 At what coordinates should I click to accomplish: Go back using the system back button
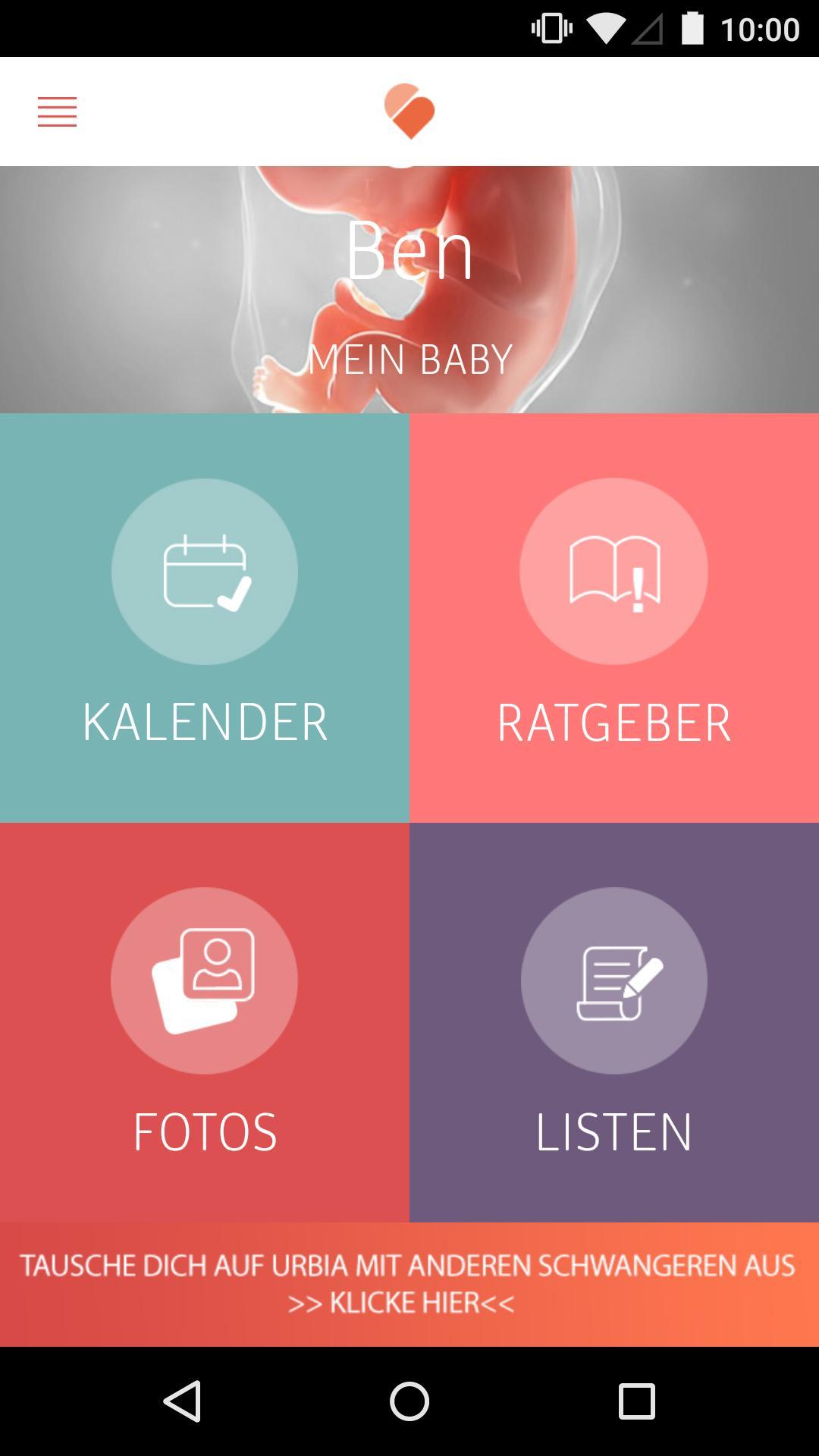[182, 1401]
